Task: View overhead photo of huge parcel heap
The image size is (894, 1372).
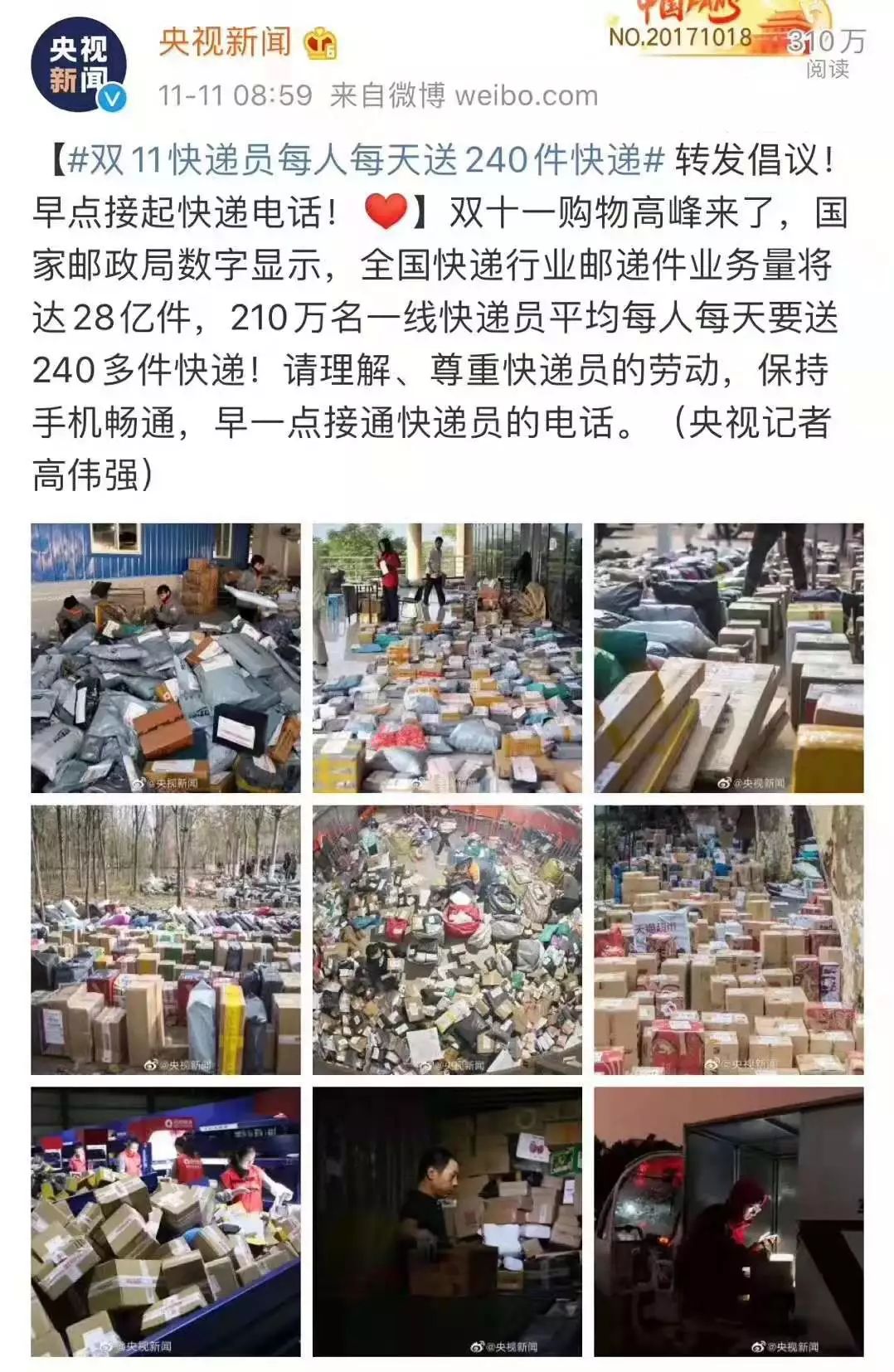Action: (x=447, y=940)
